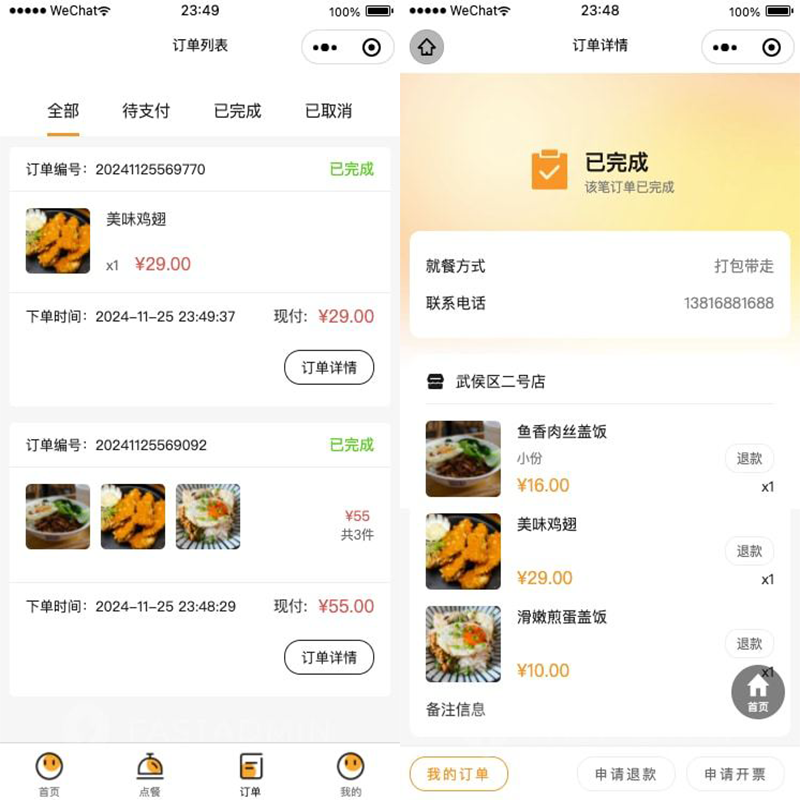Open mini program menu in 订单列表 header
The width and height of the screenshot is (800, 800).
324,47
